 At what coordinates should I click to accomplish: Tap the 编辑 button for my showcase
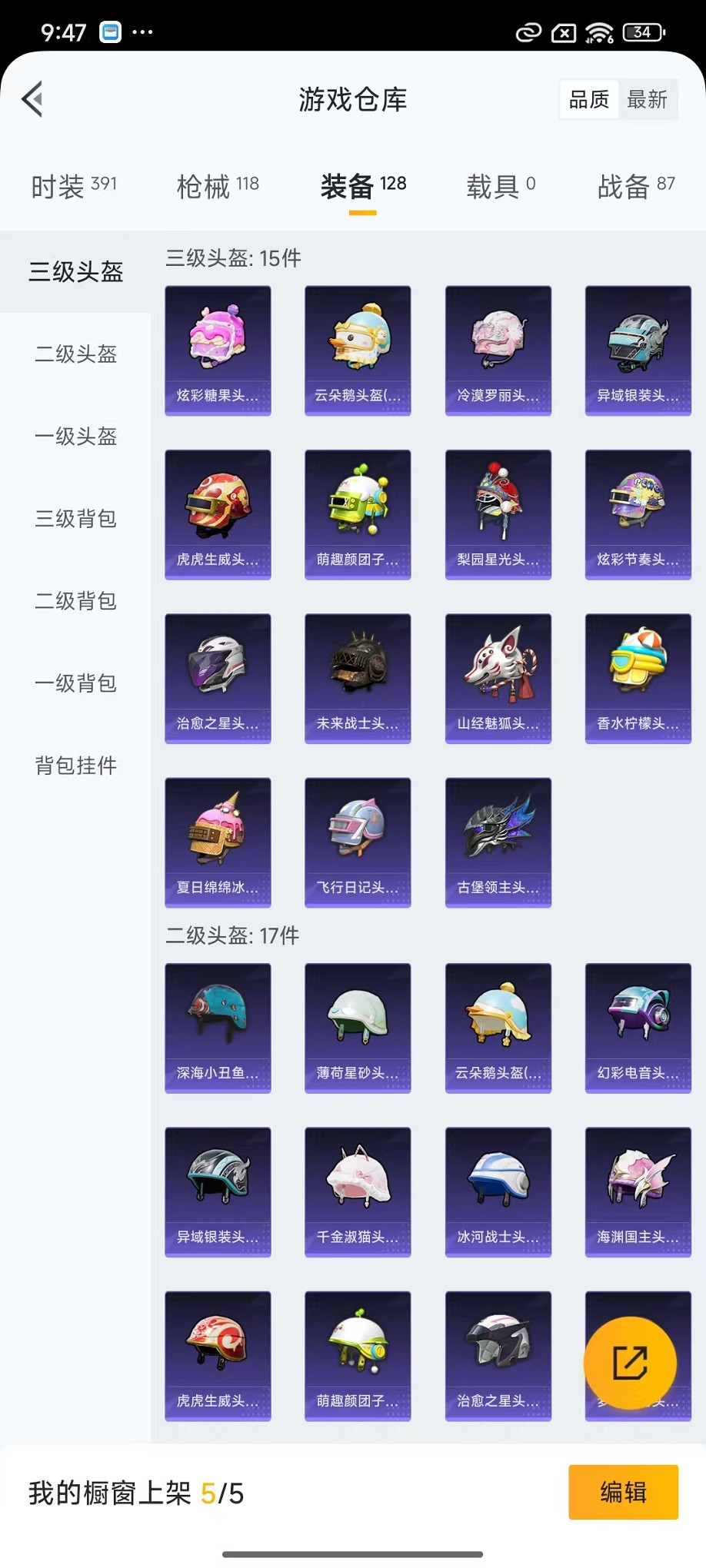click(x=623, y=1492)
